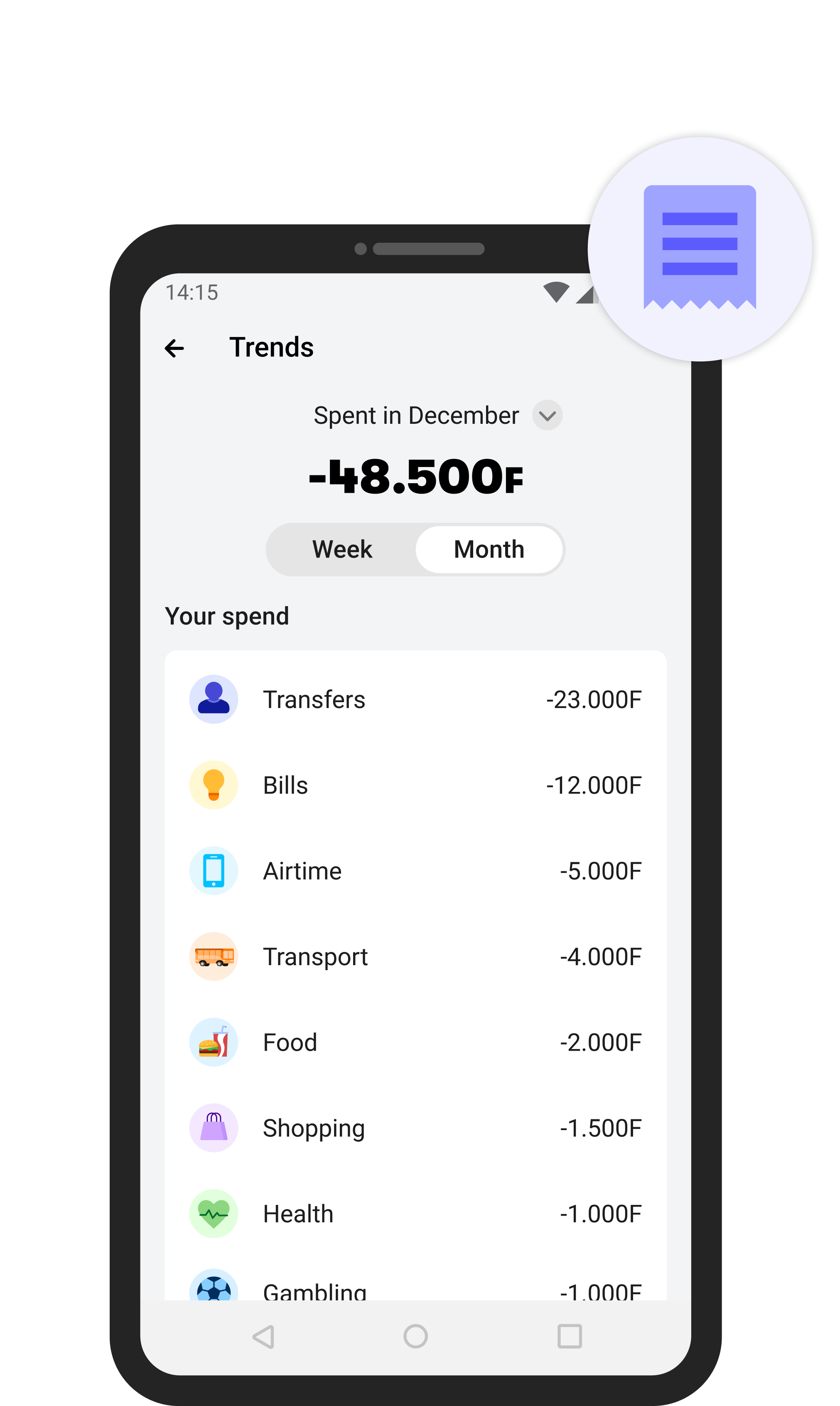Change period via December dropdown arrow

547,415
